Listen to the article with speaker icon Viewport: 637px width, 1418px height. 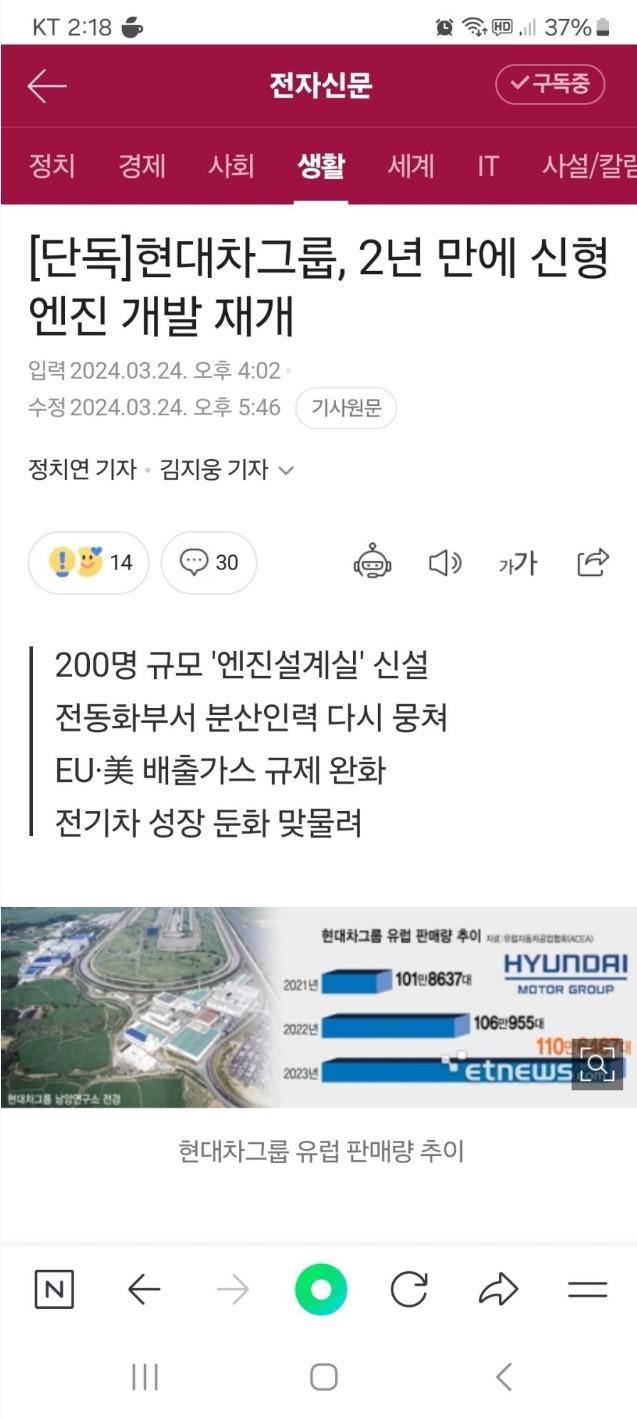click(445, 563)
